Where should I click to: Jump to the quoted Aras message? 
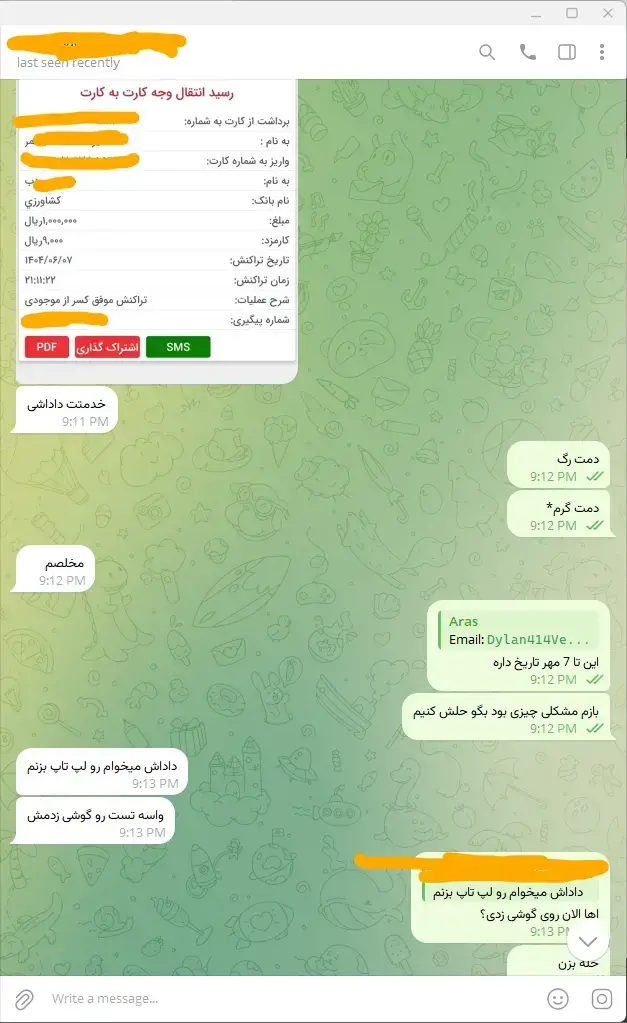click(518, 630)
